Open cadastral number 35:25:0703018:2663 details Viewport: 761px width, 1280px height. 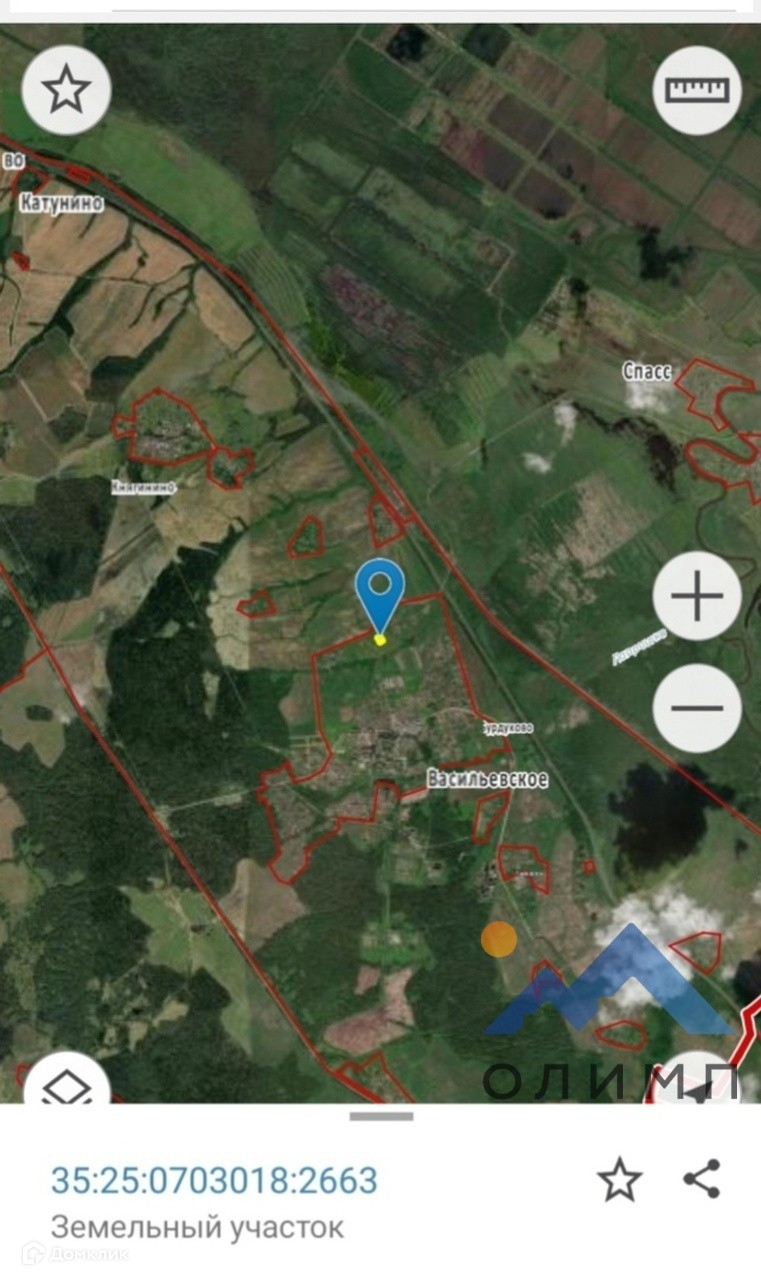214,1180
